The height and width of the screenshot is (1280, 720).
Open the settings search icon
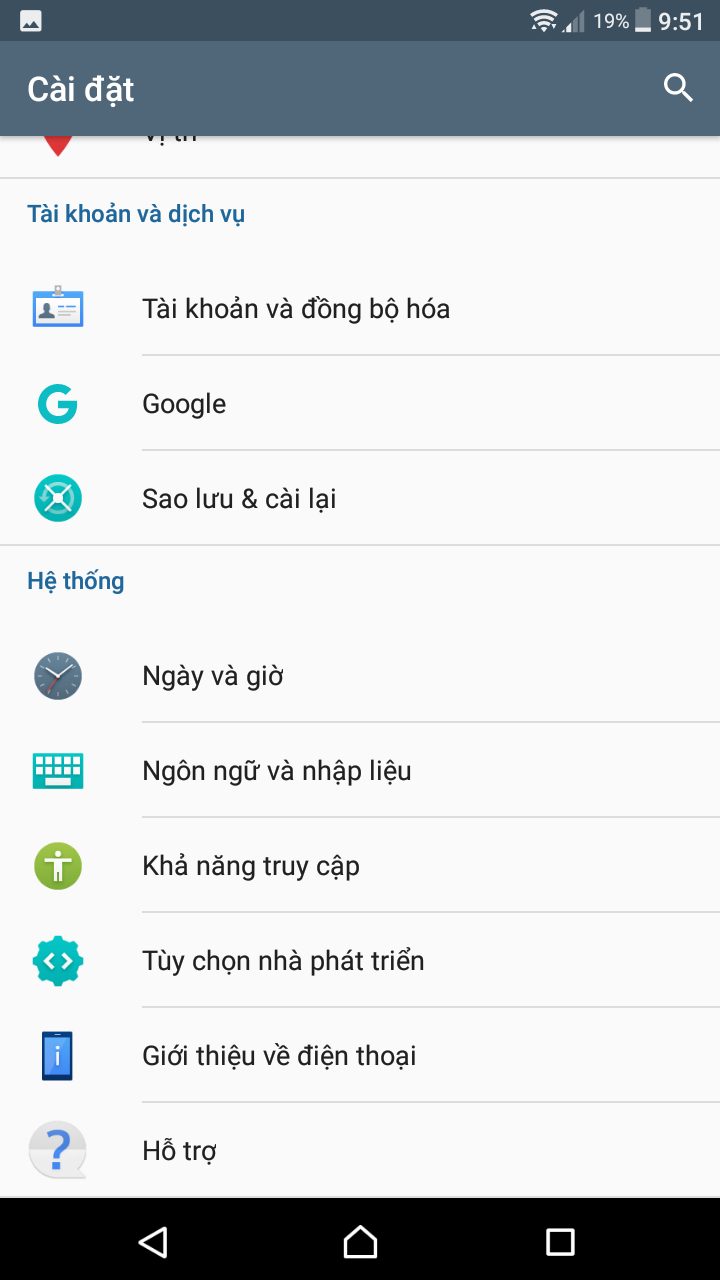click(x=678, y=88)
